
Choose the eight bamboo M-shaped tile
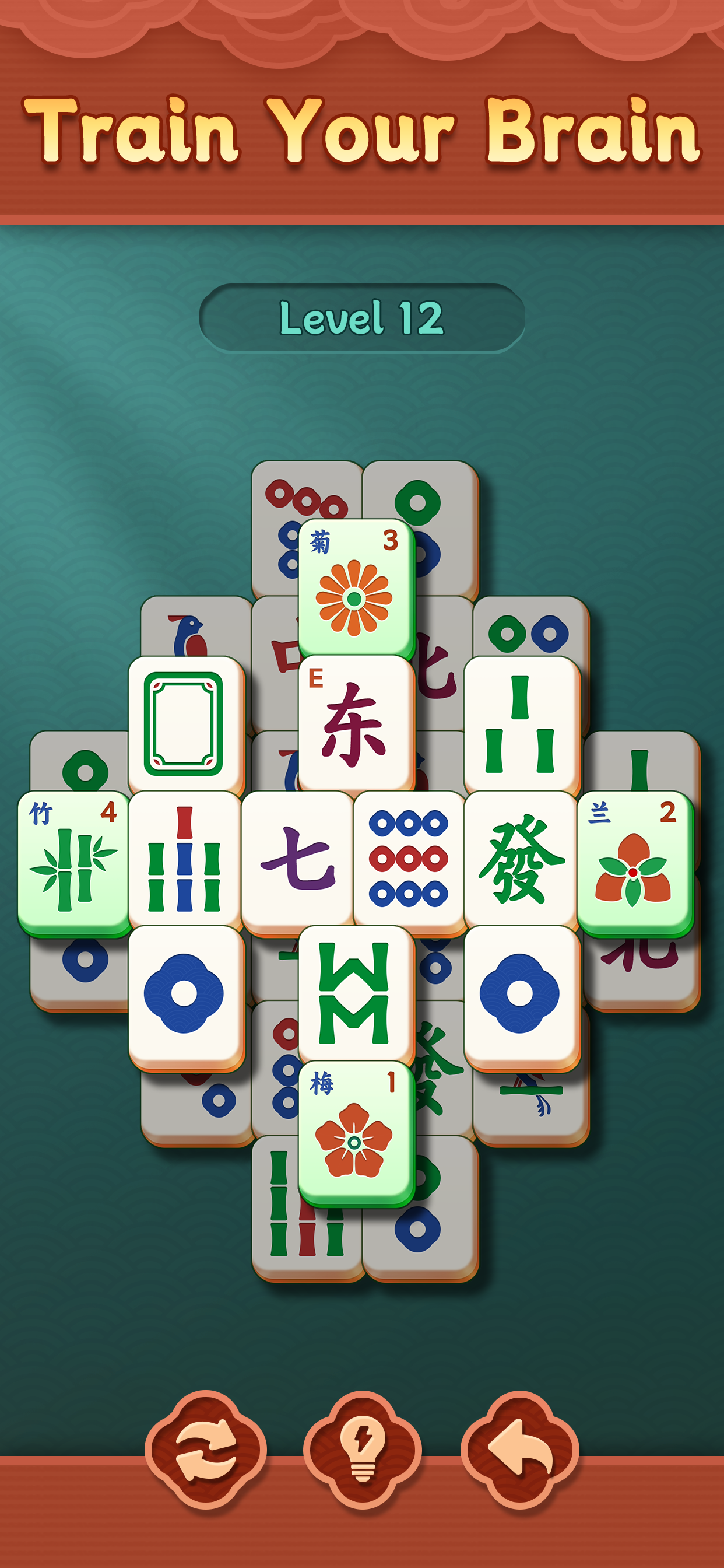tap(357, 995)
